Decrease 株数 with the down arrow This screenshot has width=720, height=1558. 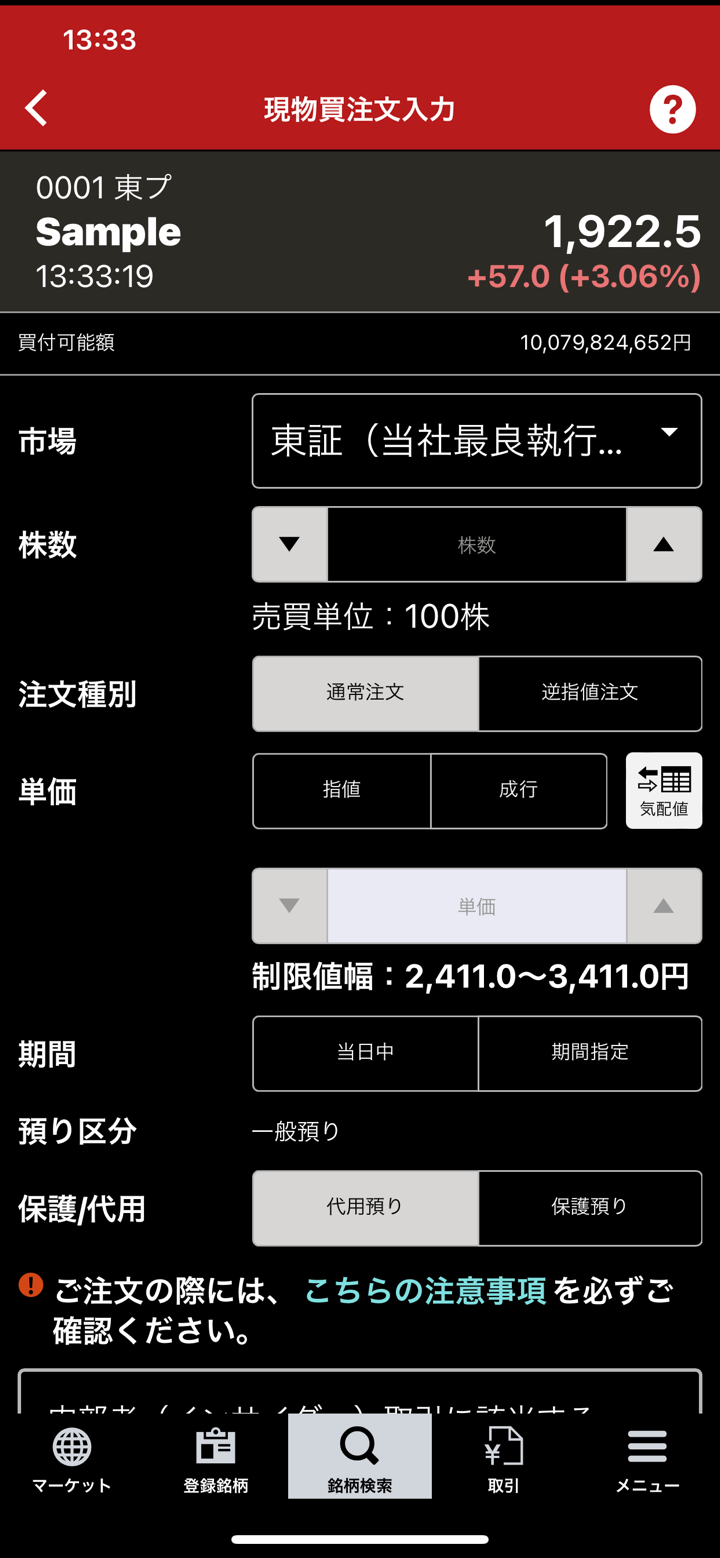[x=289, y=545]
